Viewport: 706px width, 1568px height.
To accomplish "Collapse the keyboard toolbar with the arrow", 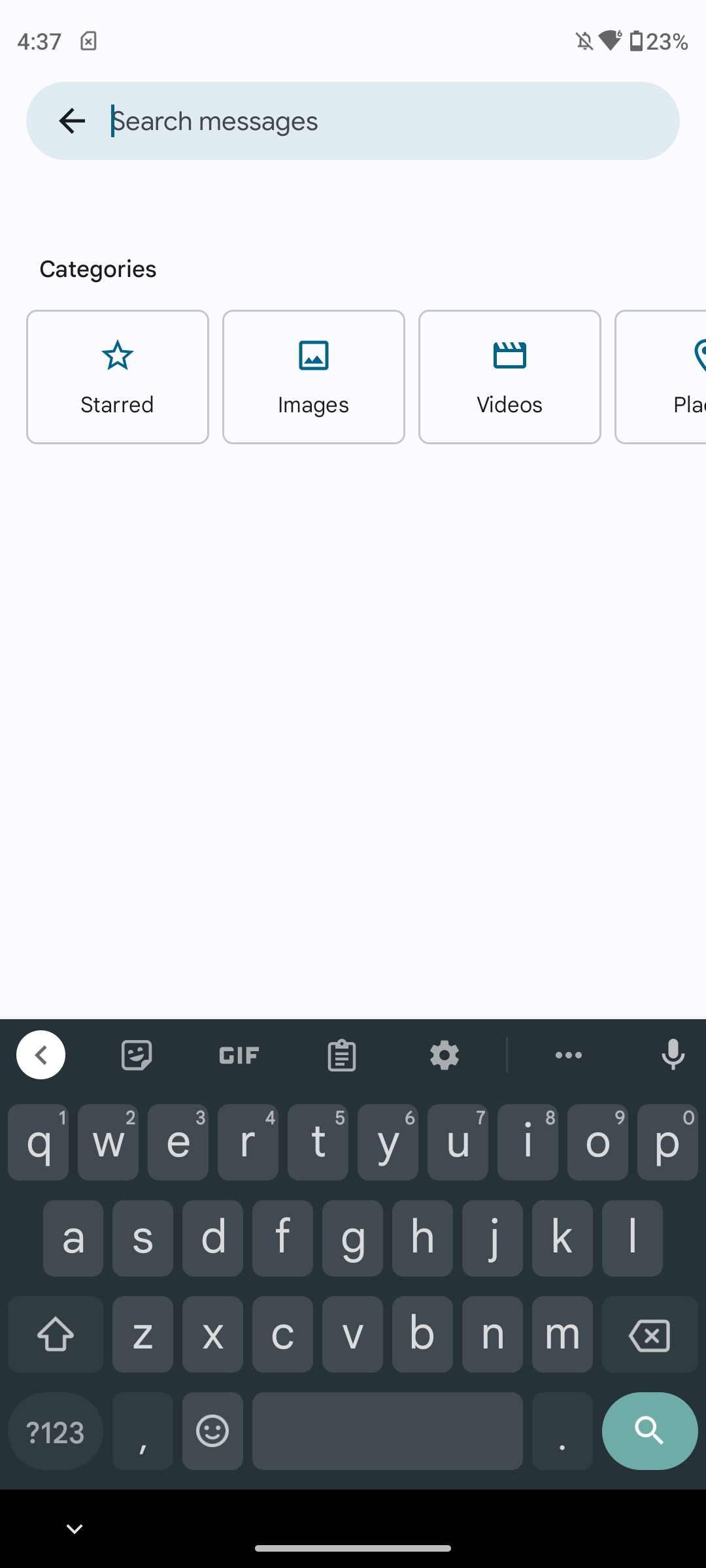I will 41,1054.
